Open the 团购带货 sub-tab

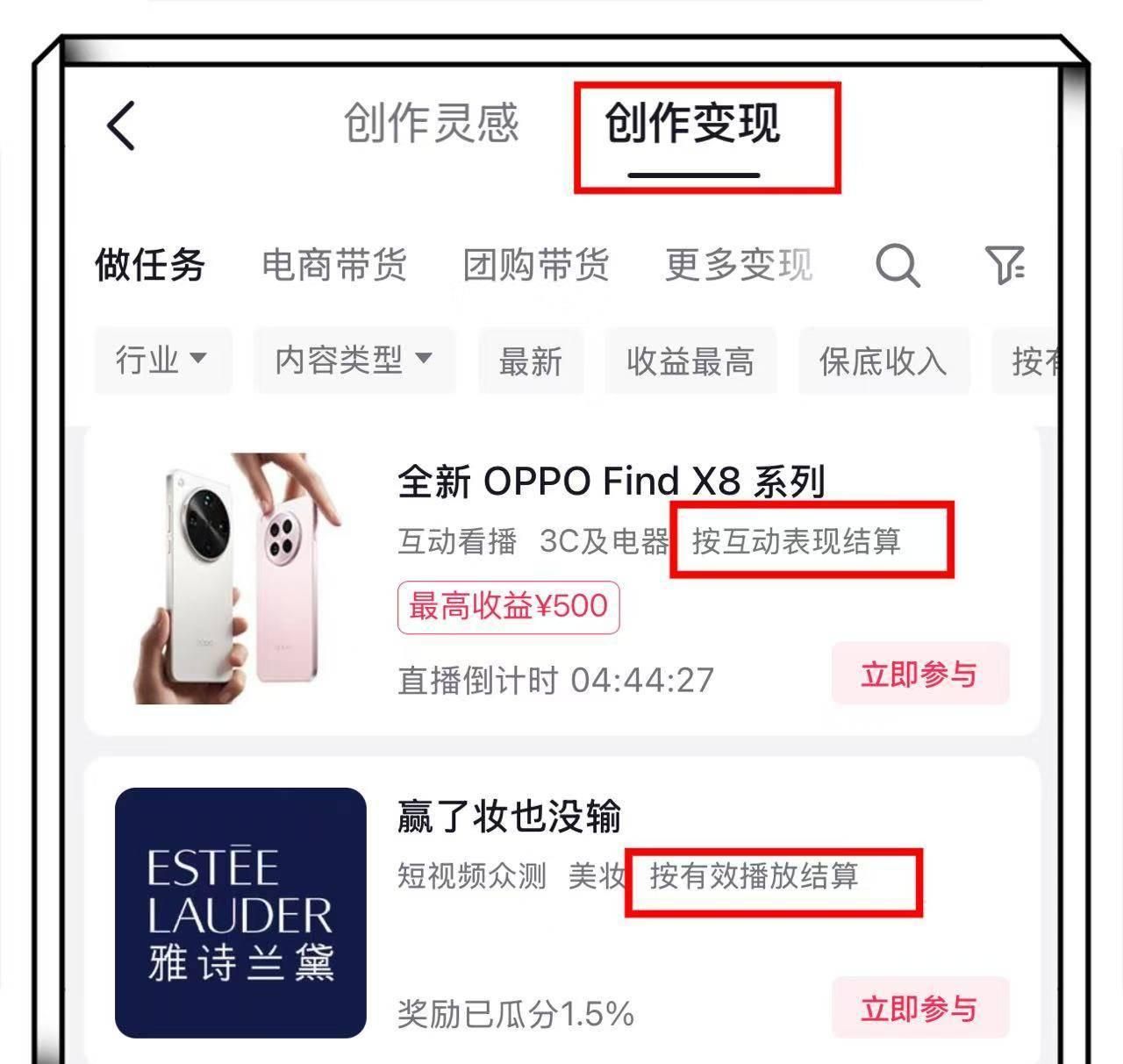(536, 265)
